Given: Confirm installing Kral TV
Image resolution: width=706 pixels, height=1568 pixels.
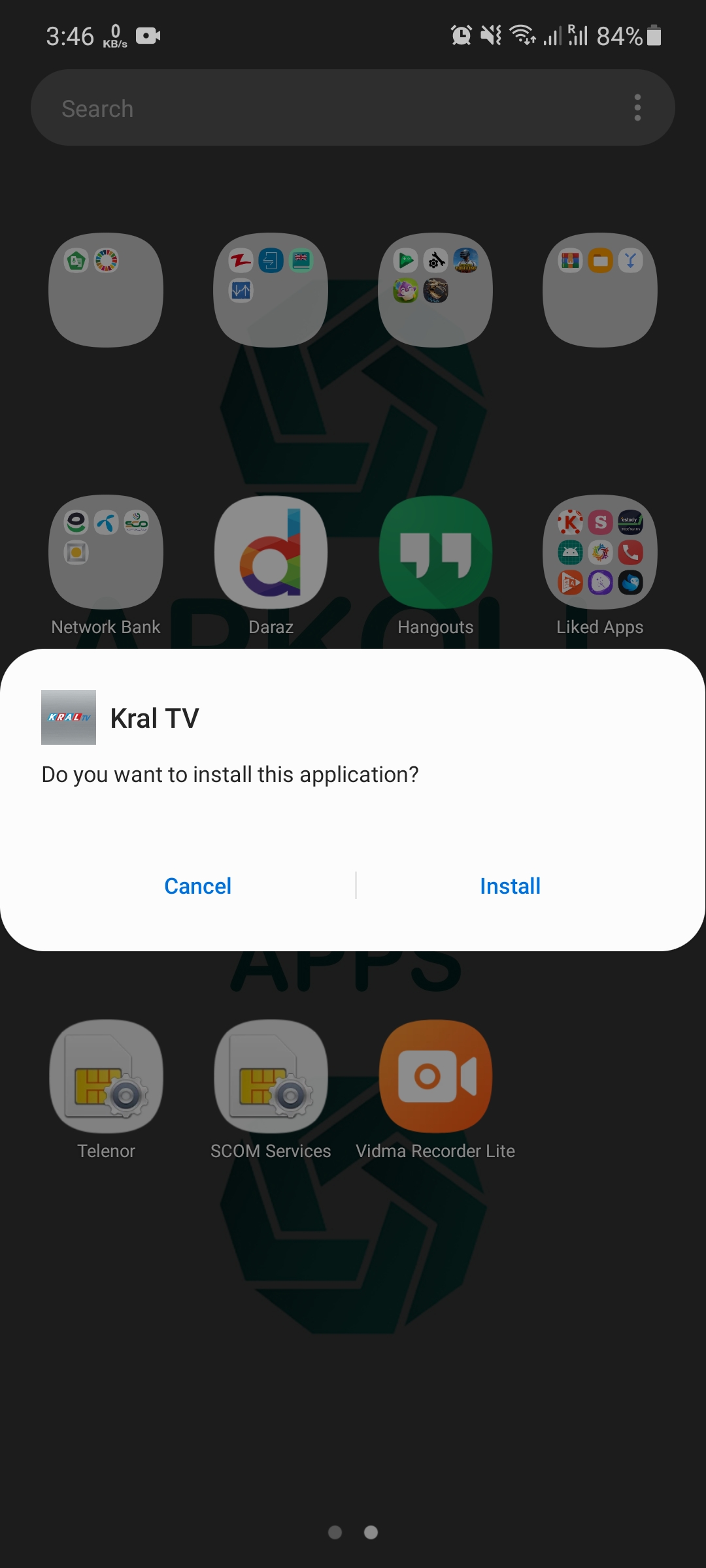Looking at the screenshot, I should (510, 886).
